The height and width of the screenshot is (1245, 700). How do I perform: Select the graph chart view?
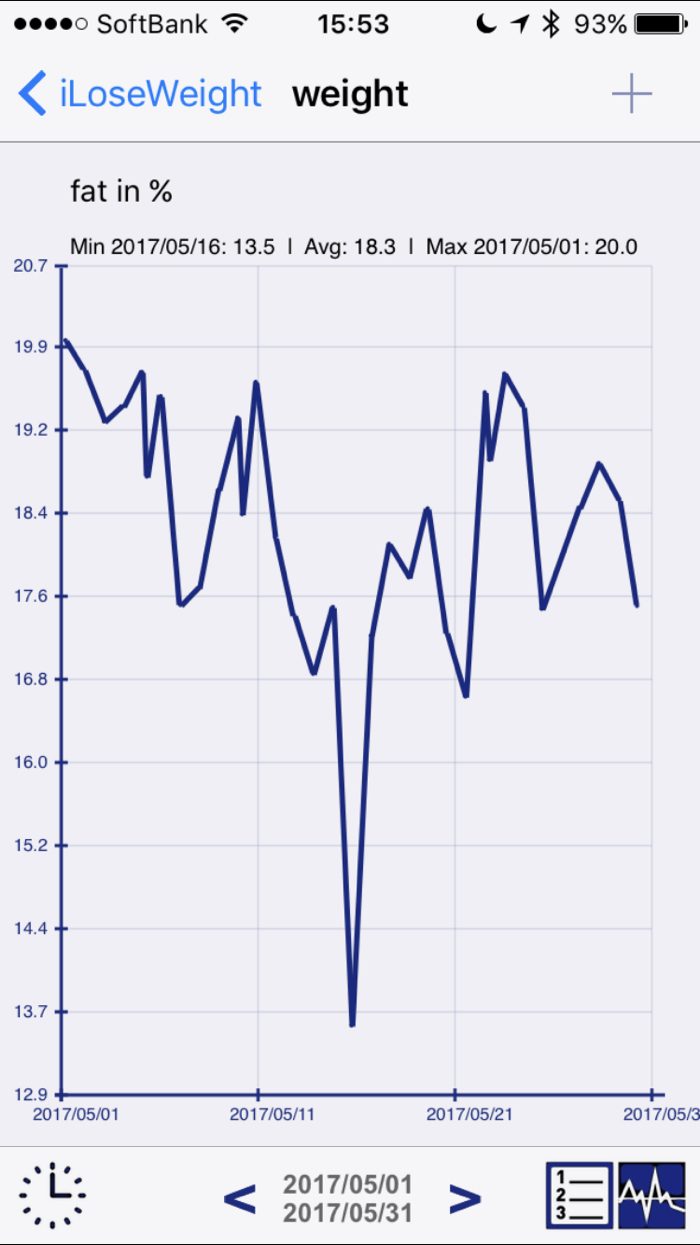pos(651,1196)
